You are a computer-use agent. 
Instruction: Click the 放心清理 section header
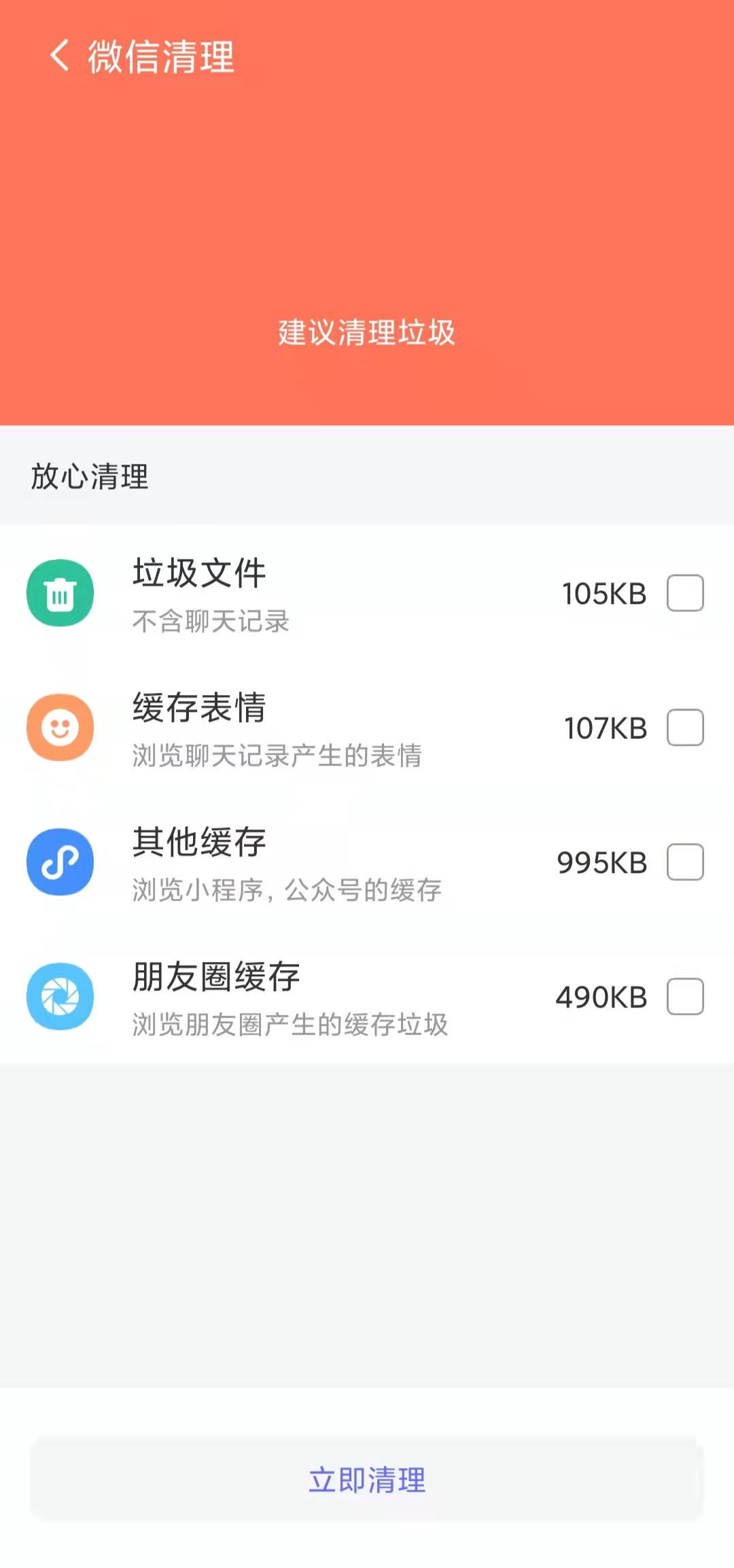[x=88, y=478]
